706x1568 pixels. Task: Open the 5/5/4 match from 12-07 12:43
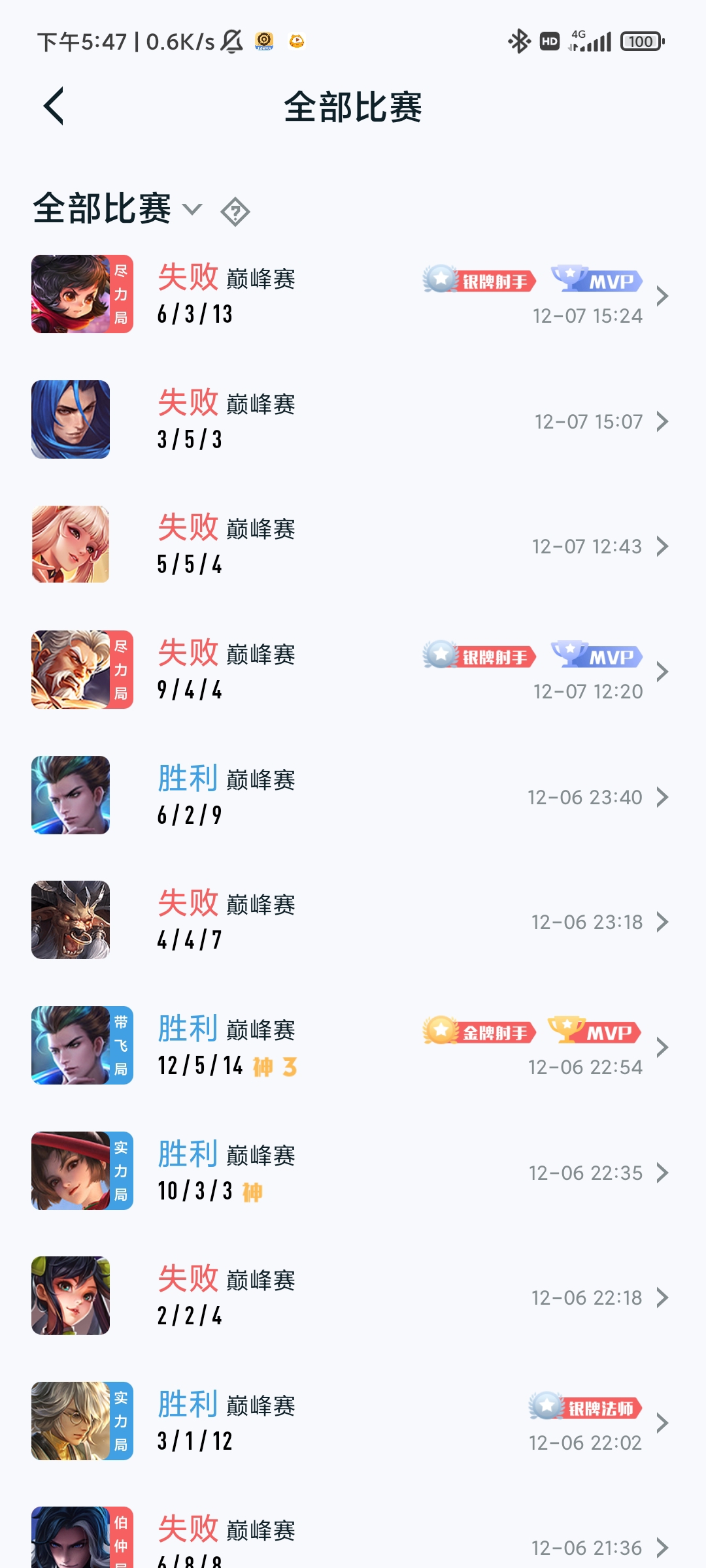click(x=353, y=545)
